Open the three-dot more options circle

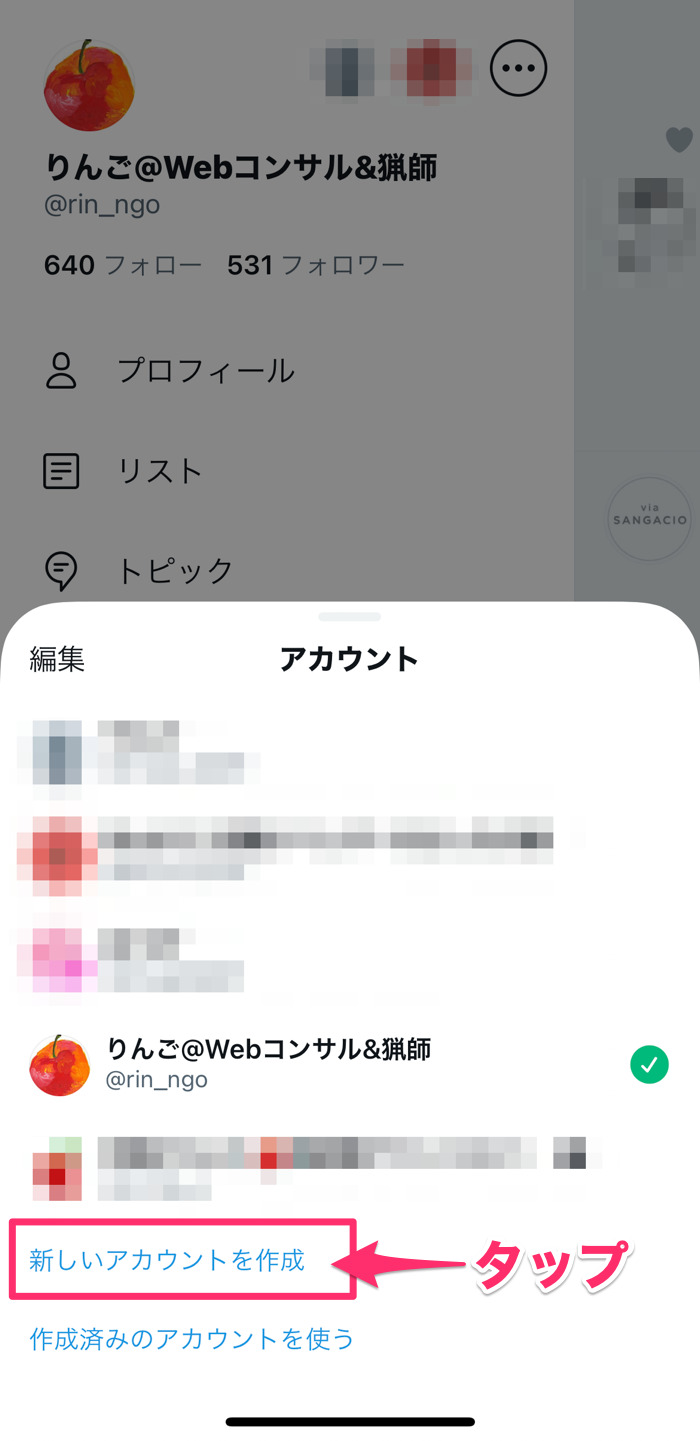point(519,68)
